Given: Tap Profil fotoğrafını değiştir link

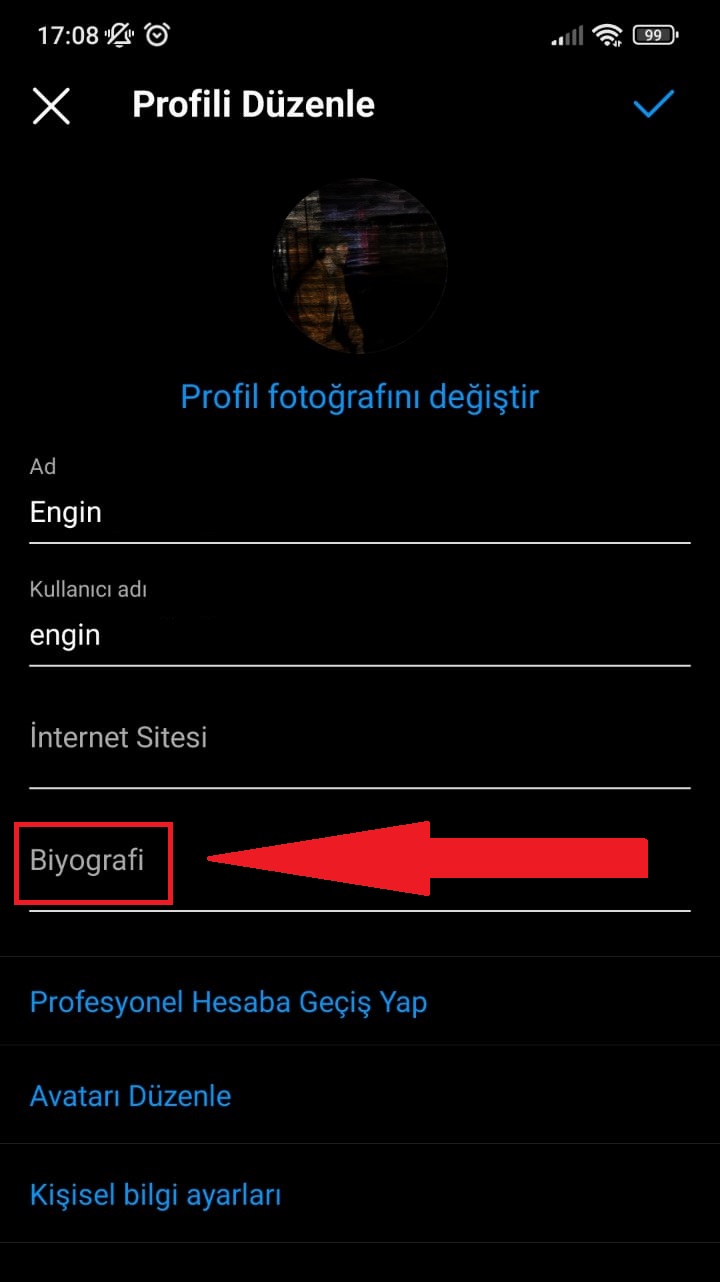Looking at the screenshot, I should click(359, 397).
